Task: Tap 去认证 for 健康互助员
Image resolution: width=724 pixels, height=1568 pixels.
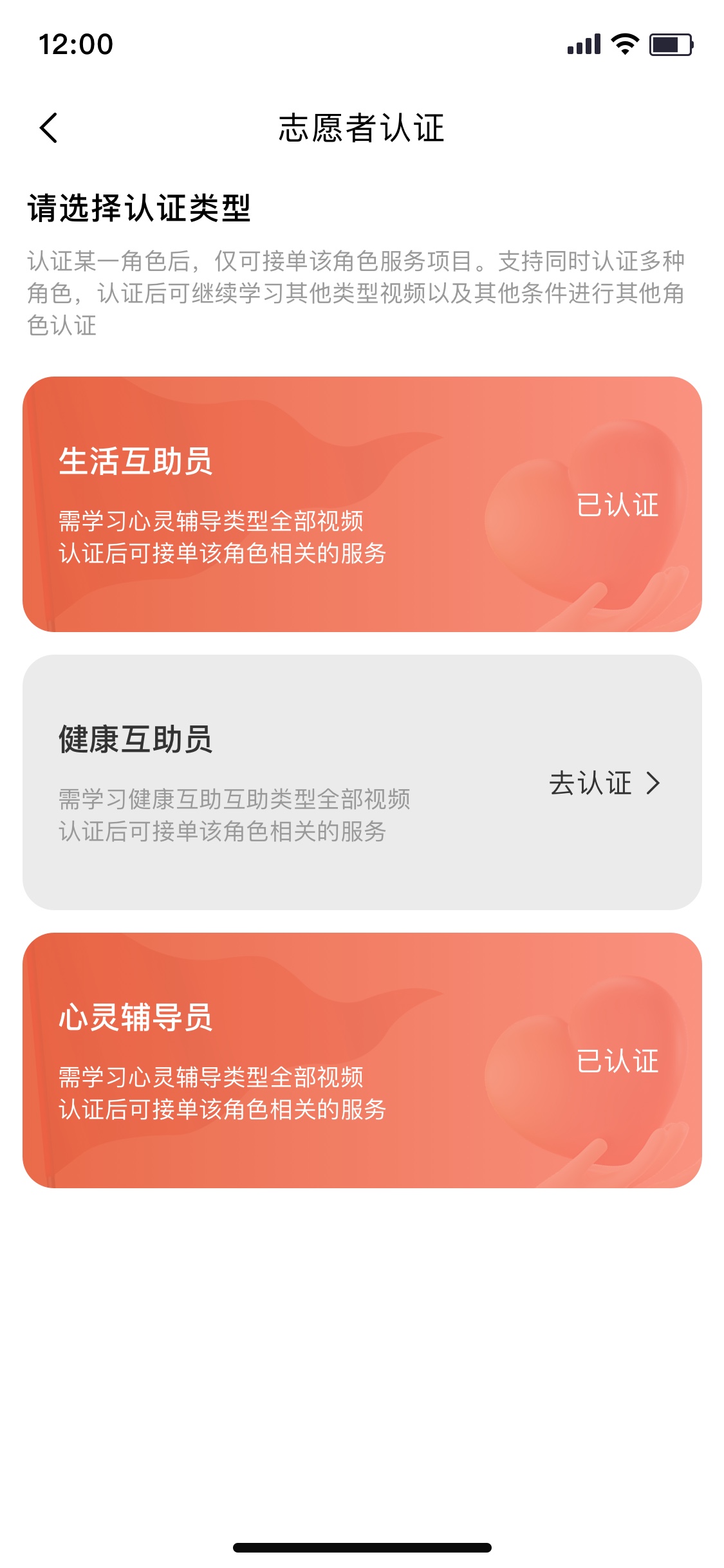Action: (604, 783)
